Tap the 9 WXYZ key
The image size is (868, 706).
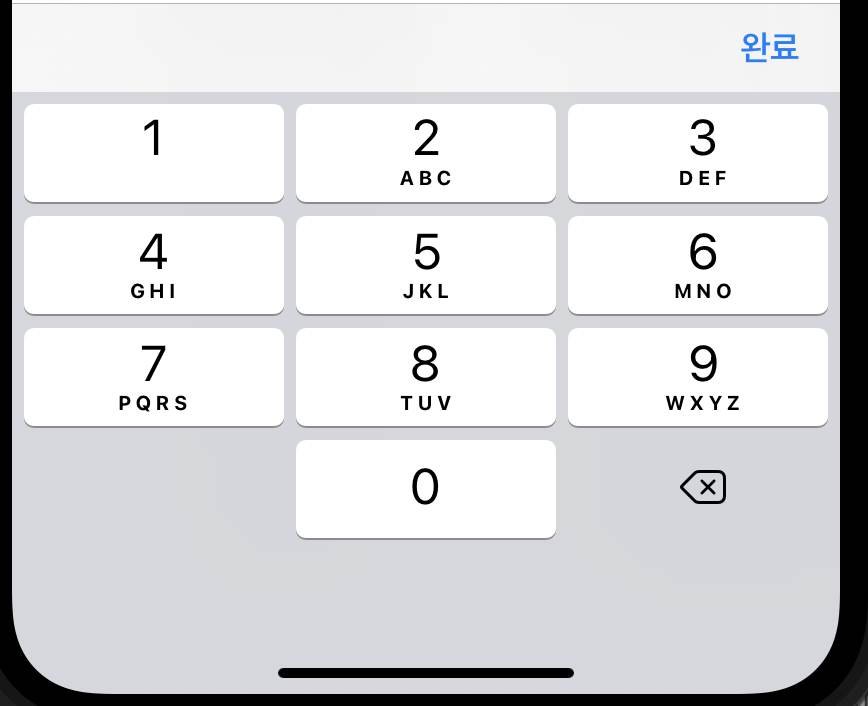coord(698,377)
